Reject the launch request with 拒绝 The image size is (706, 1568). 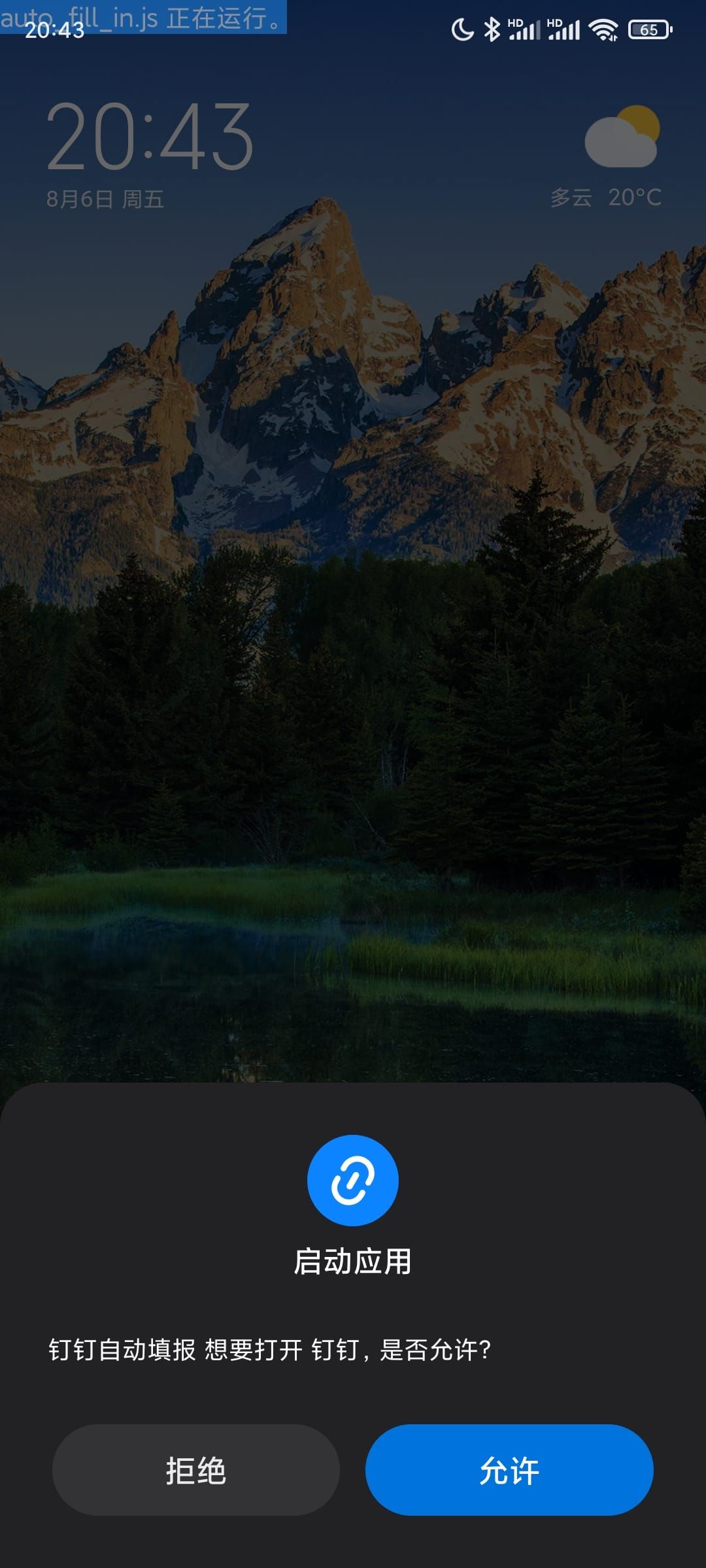(195, 1470)
